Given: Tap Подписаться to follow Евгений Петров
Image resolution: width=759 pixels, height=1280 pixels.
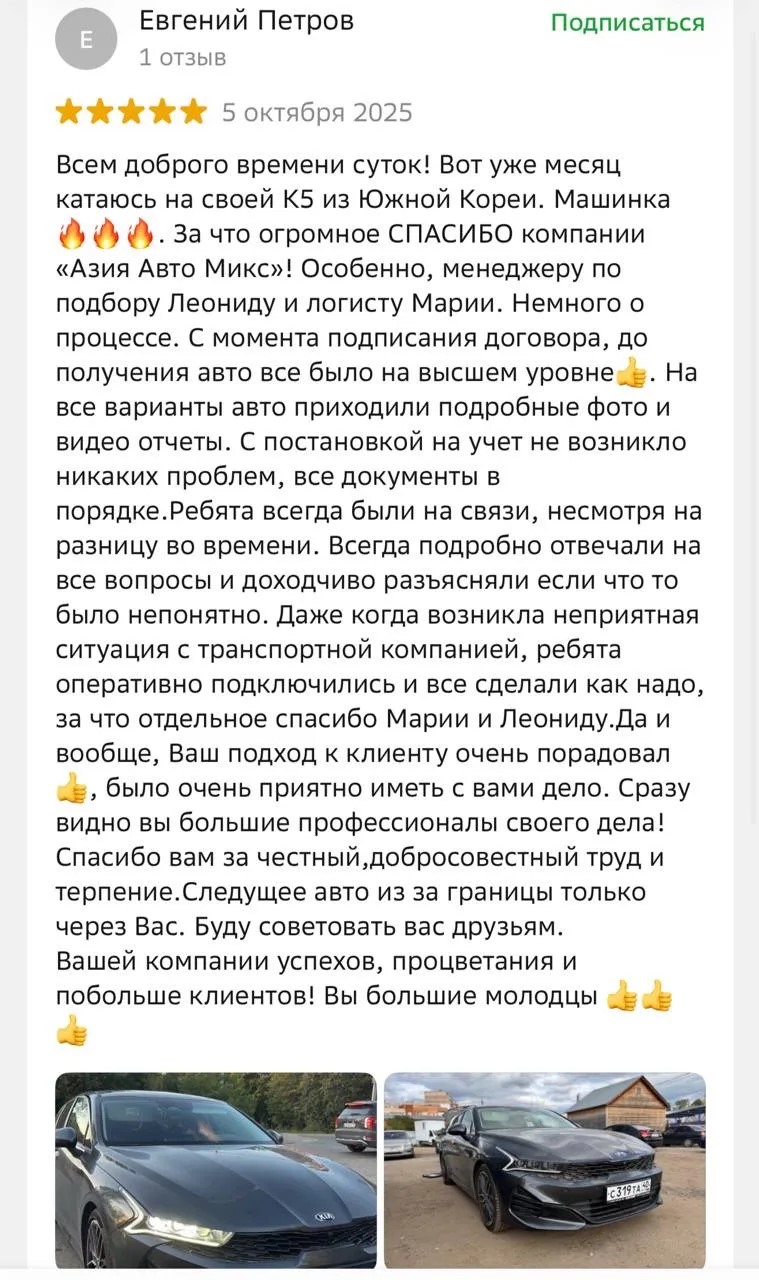Looking at the screenshot, I should pos(627,22).
